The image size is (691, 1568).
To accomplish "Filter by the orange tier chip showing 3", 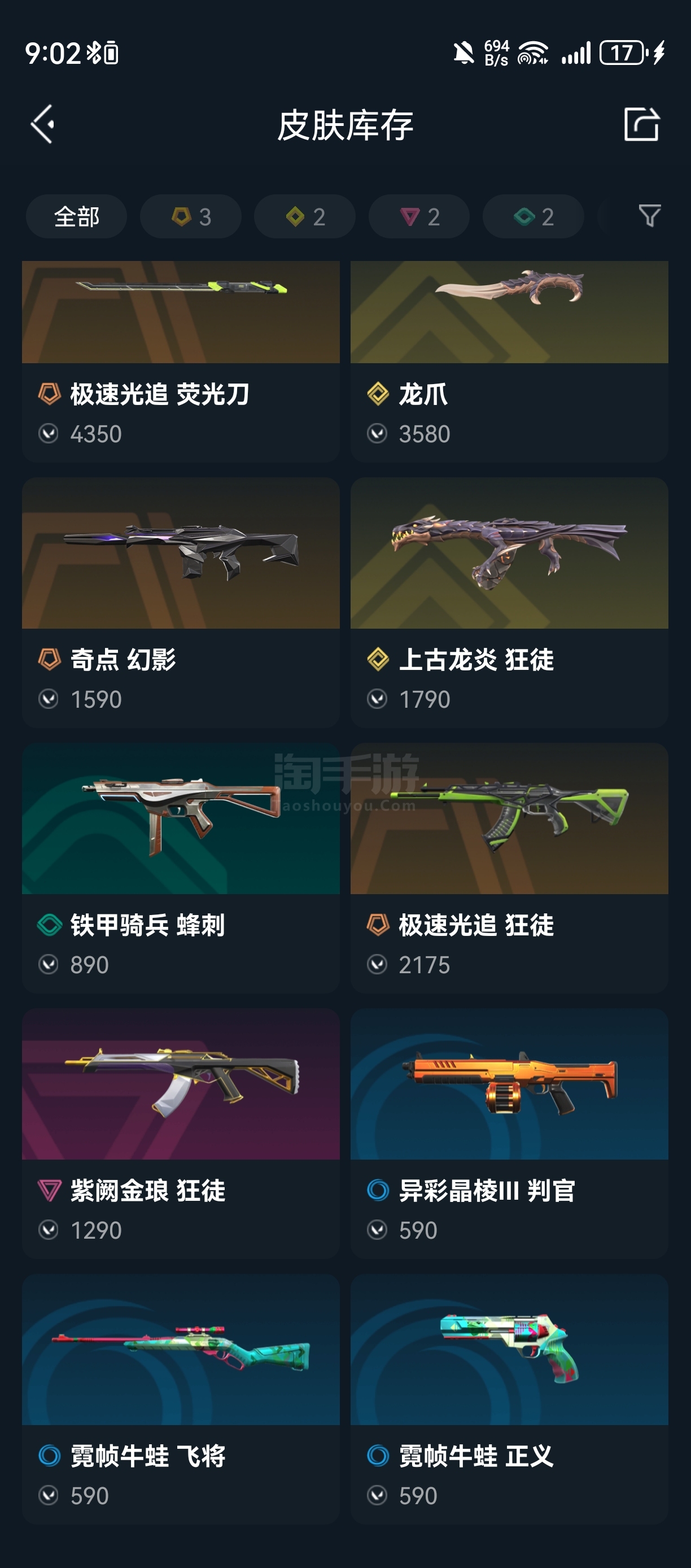I will [x=190, y=217].
